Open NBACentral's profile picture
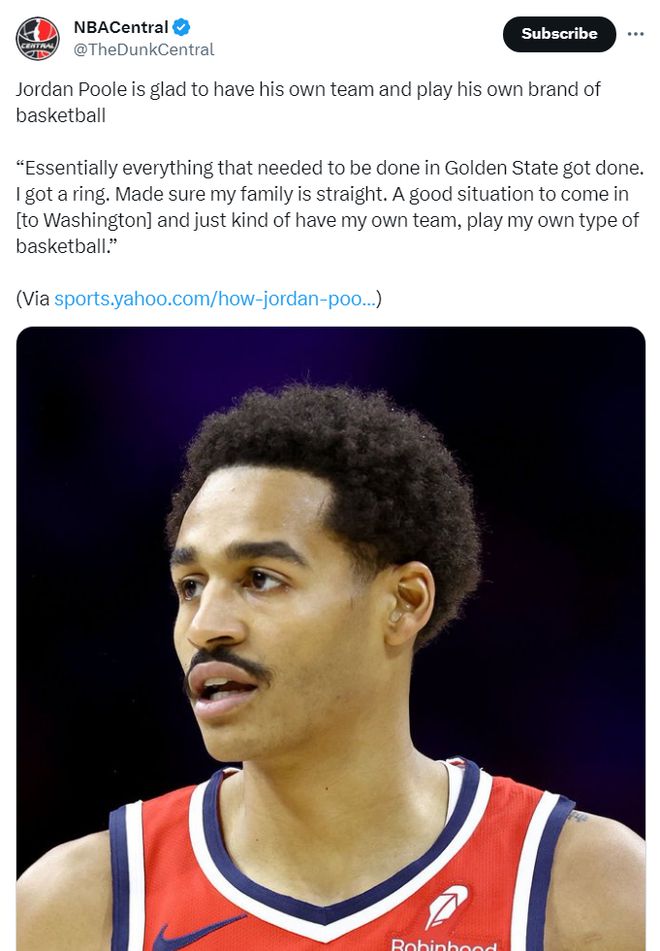Image resolution: width=660 pixels, height=951 pixels. [x=38, y=38]
